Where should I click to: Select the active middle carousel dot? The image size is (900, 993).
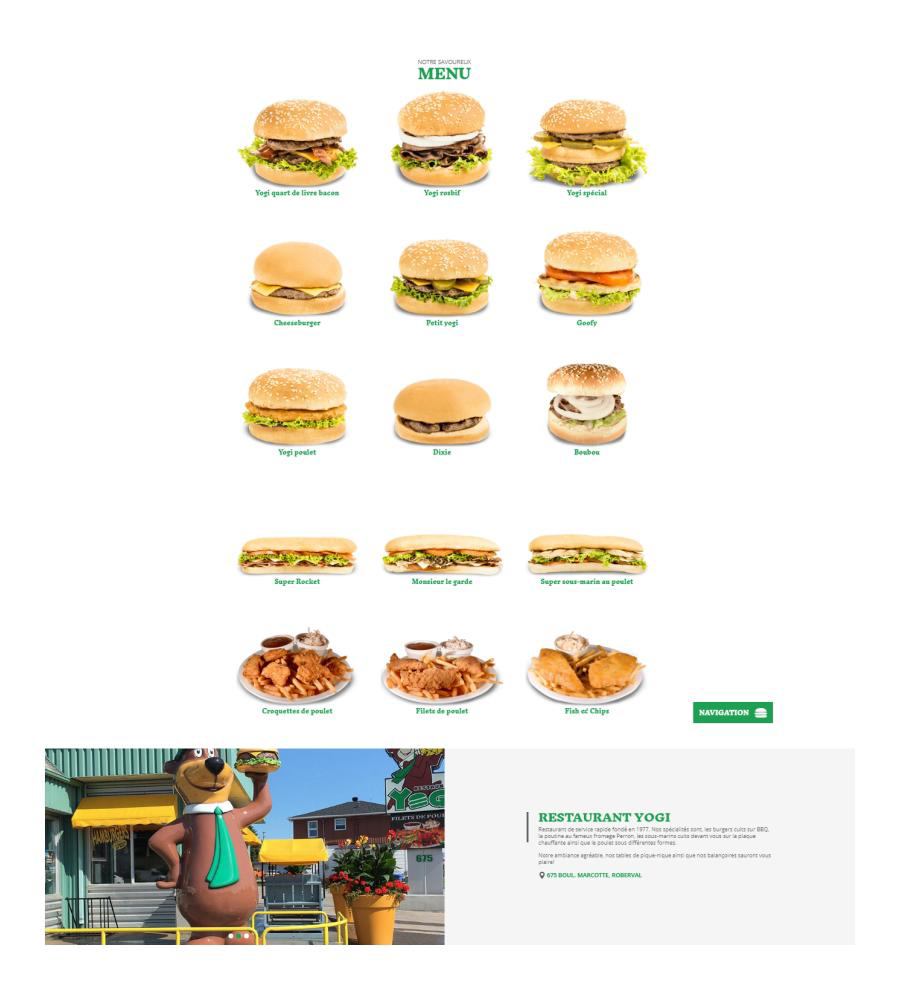[238, 936]
